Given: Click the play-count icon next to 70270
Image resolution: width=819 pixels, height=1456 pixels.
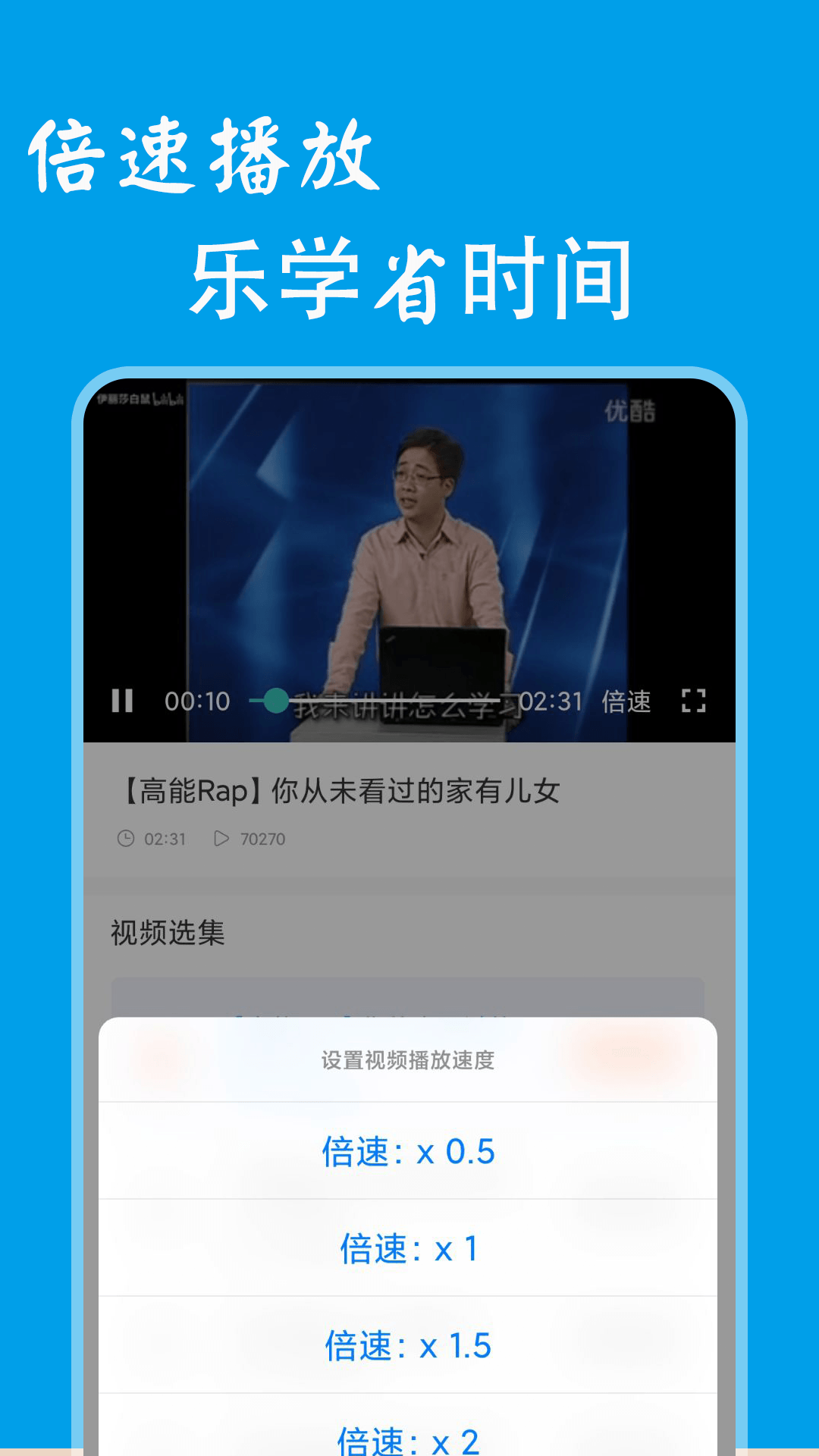Looking at the screenshot, I should click(x=221, y=839).
